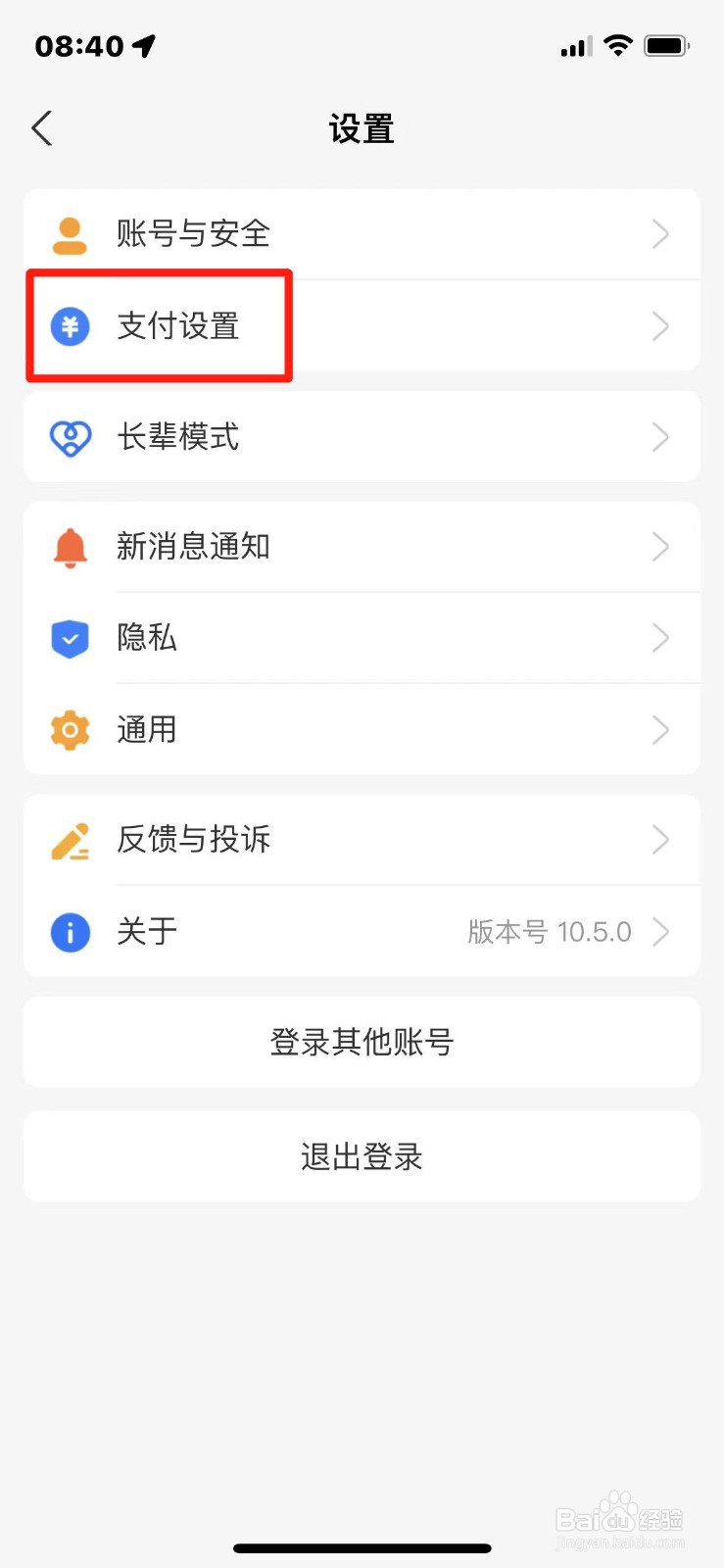724x1568 pixels.
Task: Open 支付设置 row
Action: coord(362,326)
